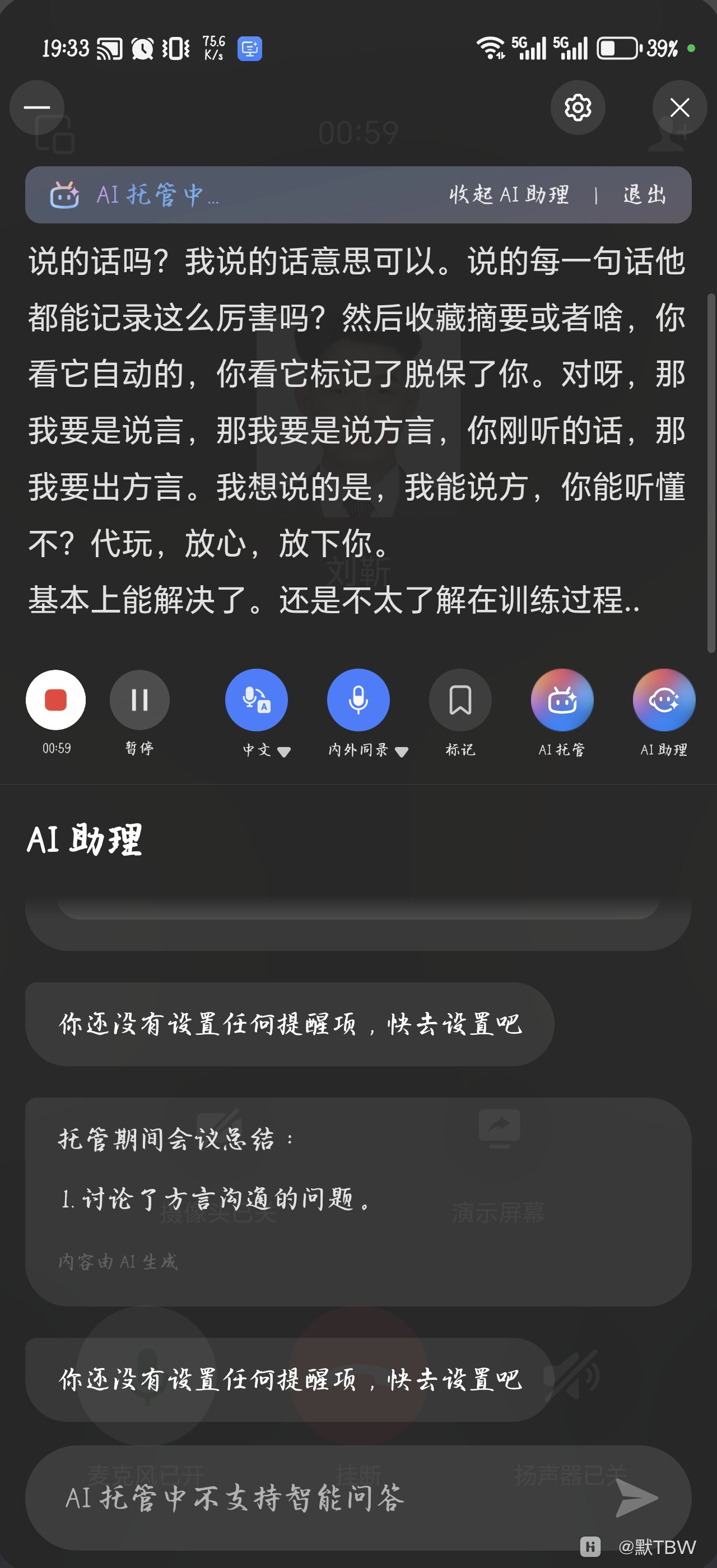Image resolution: width=717 pixels, height=1568 pixels.
Task: Close the recording panel with X
Action: 679,107
